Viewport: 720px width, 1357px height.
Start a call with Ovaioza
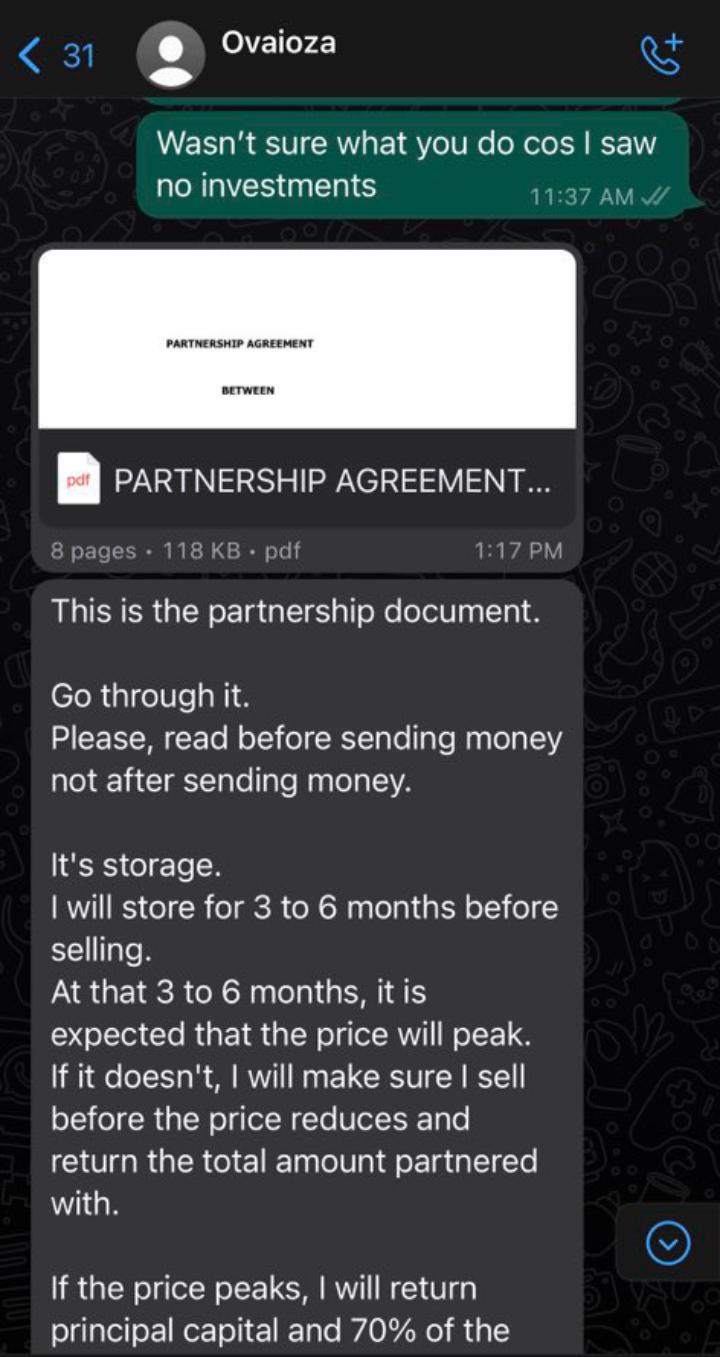click(661, 54)
